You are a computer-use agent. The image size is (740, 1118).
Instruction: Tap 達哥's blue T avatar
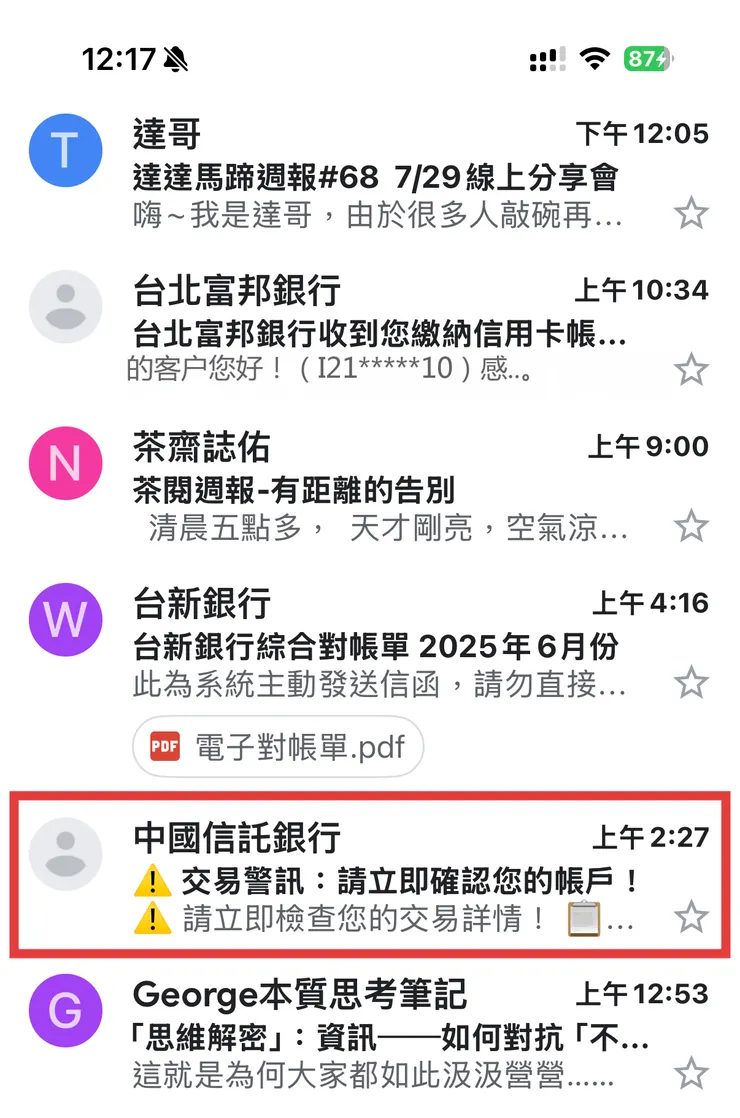coord(65,150)
